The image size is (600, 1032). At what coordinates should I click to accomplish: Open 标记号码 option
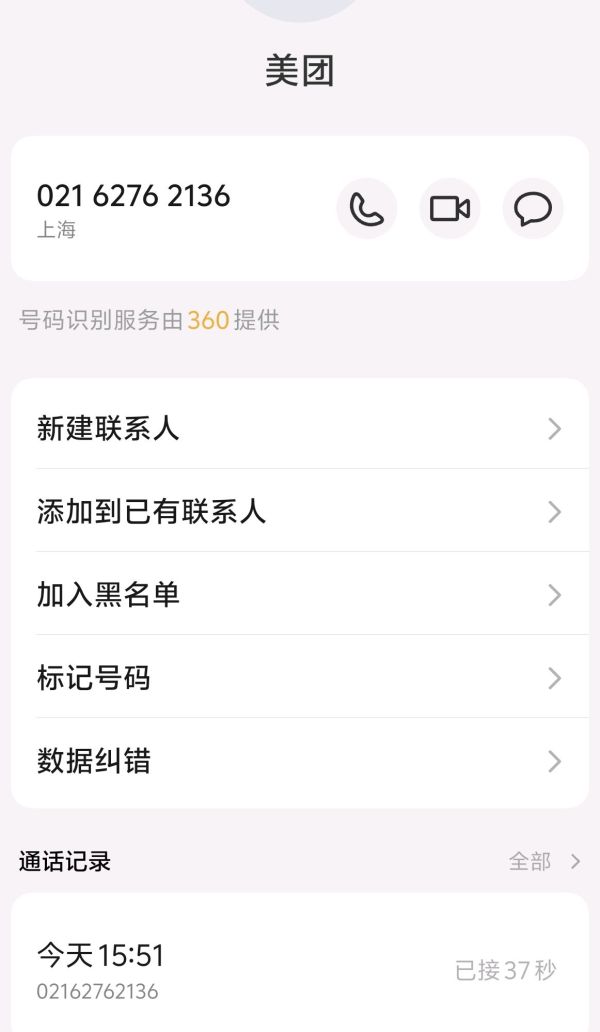300,677
